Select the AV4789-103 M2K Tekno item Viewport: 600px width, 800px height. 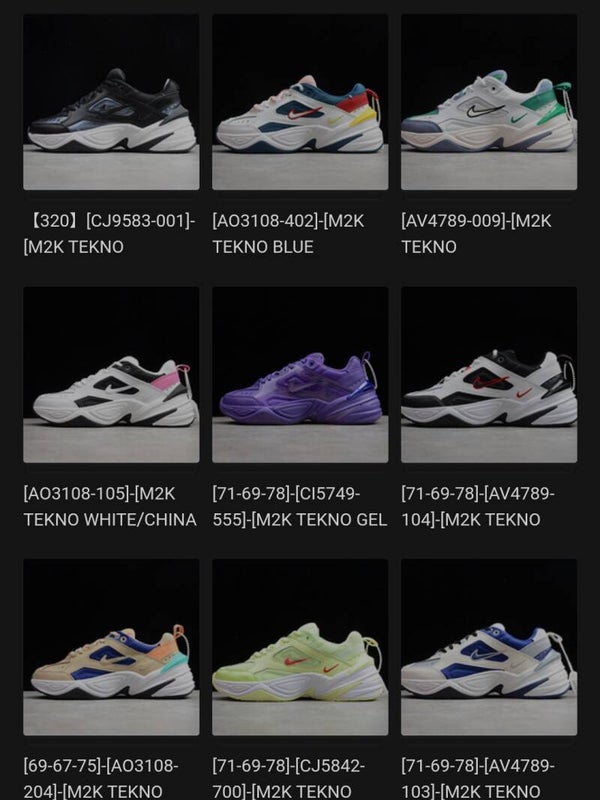[x=489, y=648]
